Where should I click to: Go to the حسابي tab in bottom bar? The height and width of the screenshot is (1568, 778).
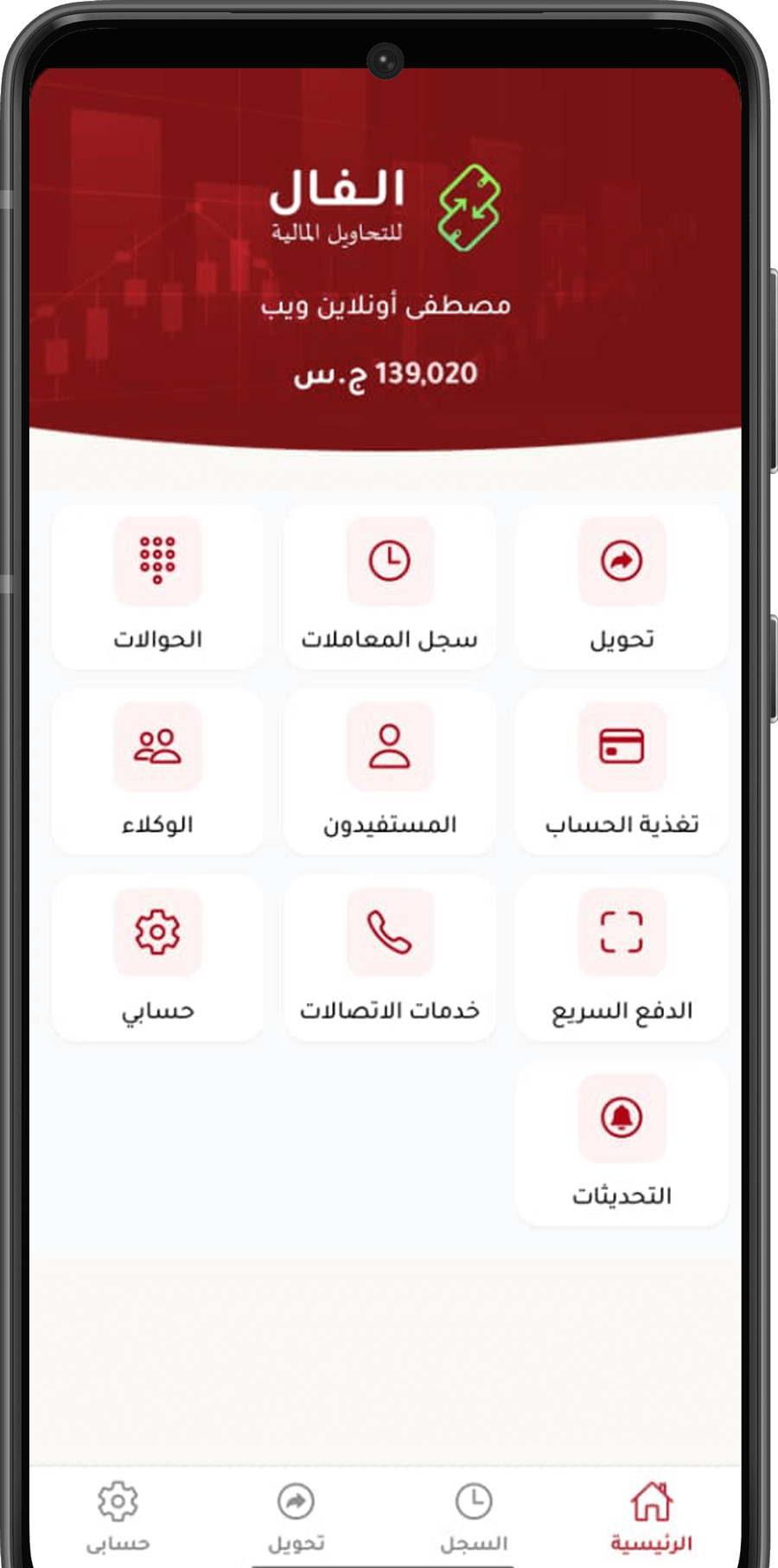[x=118, y=1518]
